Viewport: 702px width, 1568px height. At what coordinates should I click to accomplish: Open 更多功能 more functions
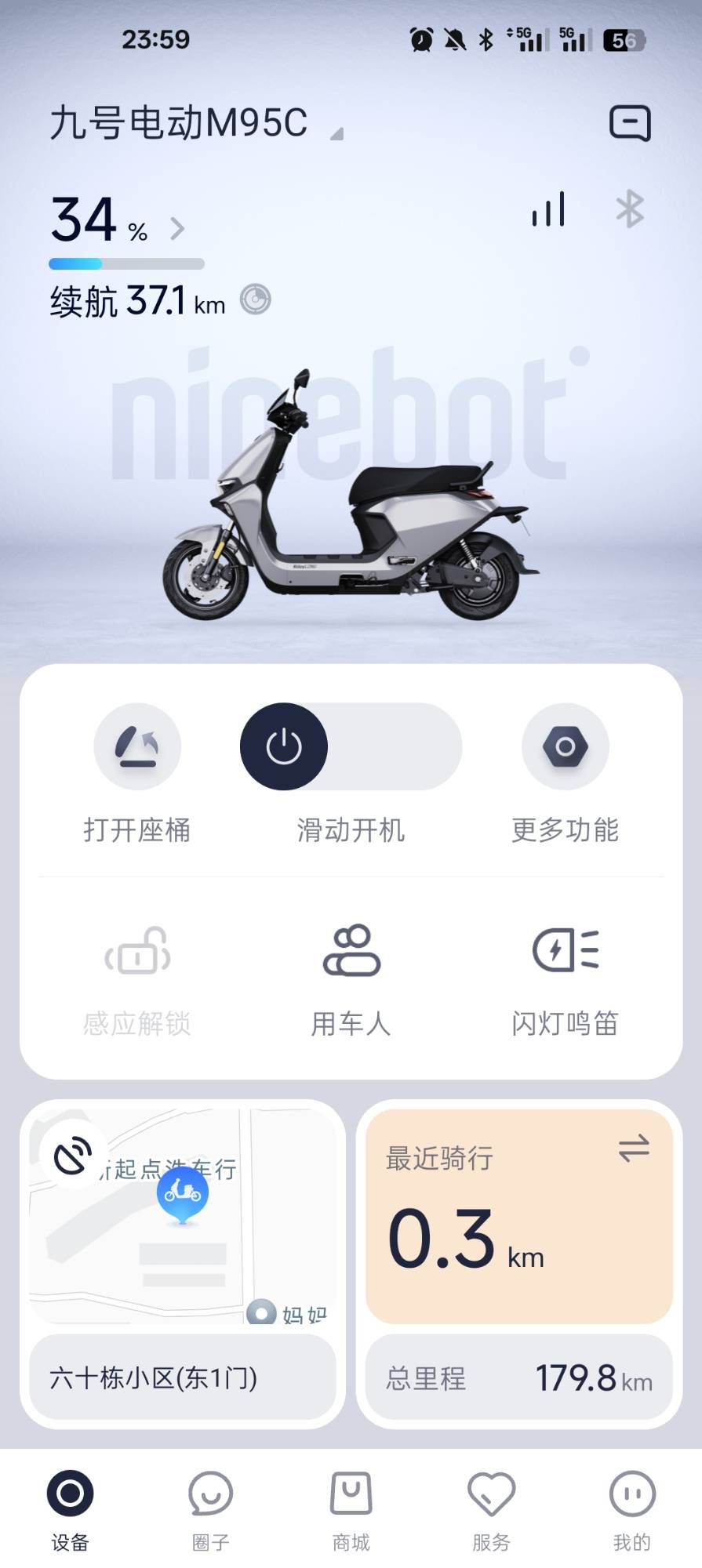566,773
